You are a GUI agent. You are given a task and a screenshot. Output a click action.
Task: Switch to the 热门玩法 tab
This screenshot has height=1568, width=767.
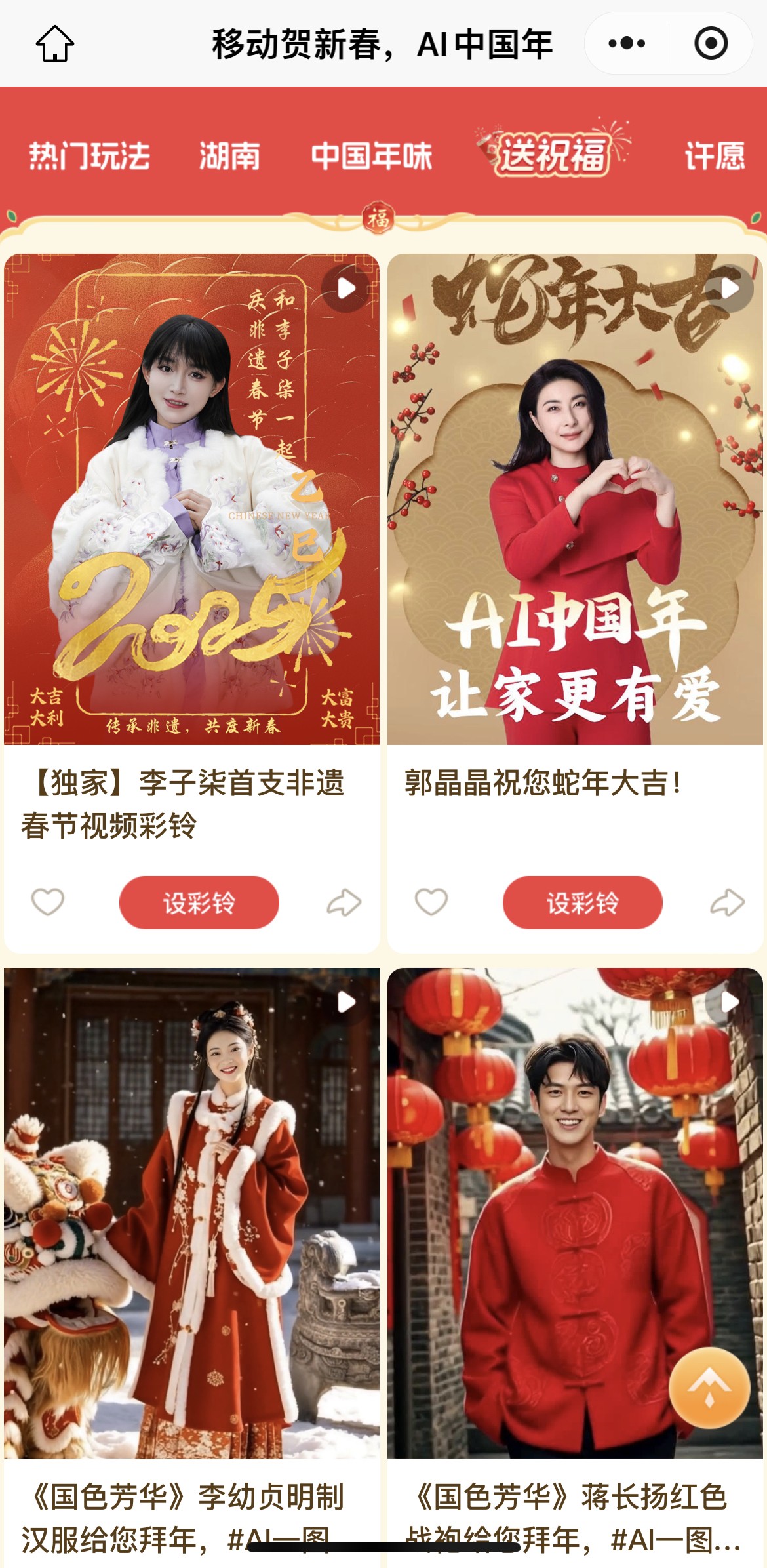pos(90,156)
